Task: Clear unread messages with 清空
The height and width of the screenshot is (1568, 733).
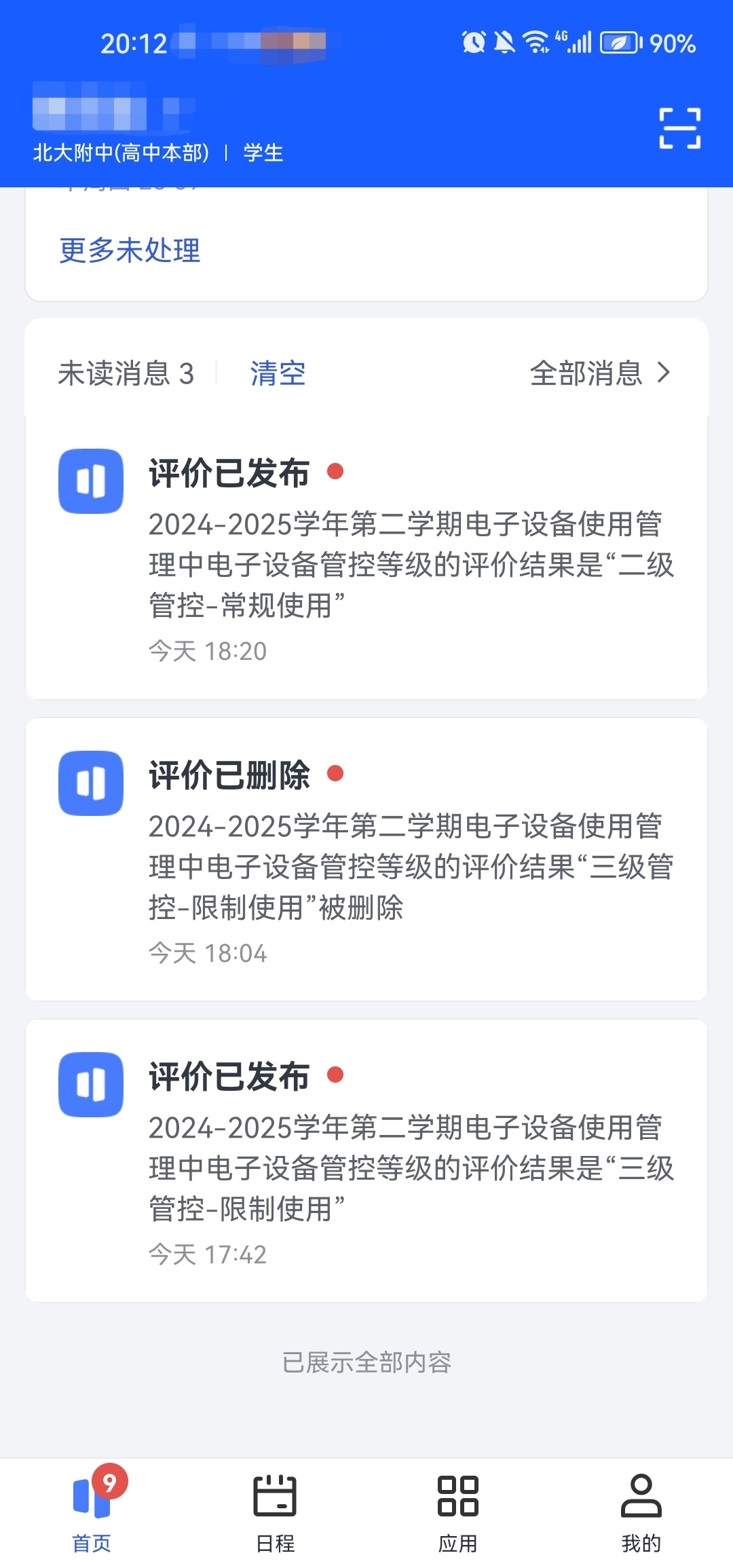Action: click(x=278, y=374)
